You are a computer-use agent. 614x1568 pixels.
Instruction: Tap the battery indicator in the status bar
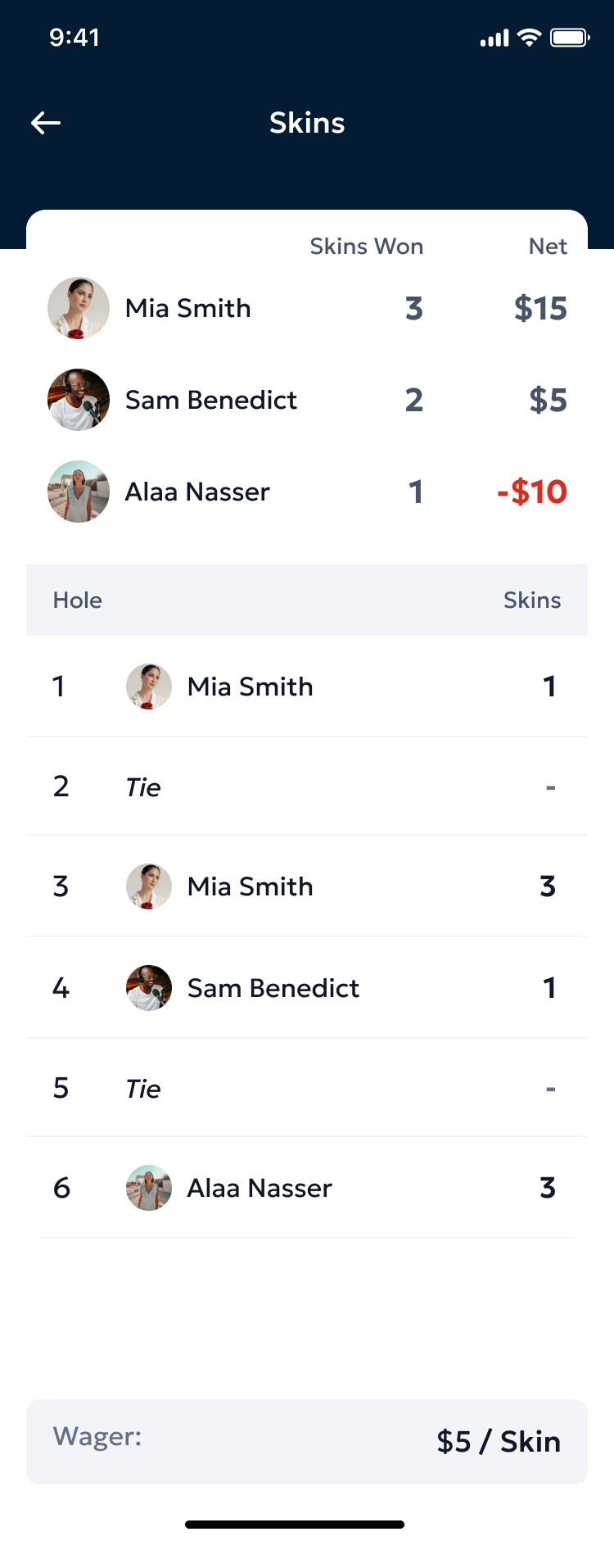571,37
